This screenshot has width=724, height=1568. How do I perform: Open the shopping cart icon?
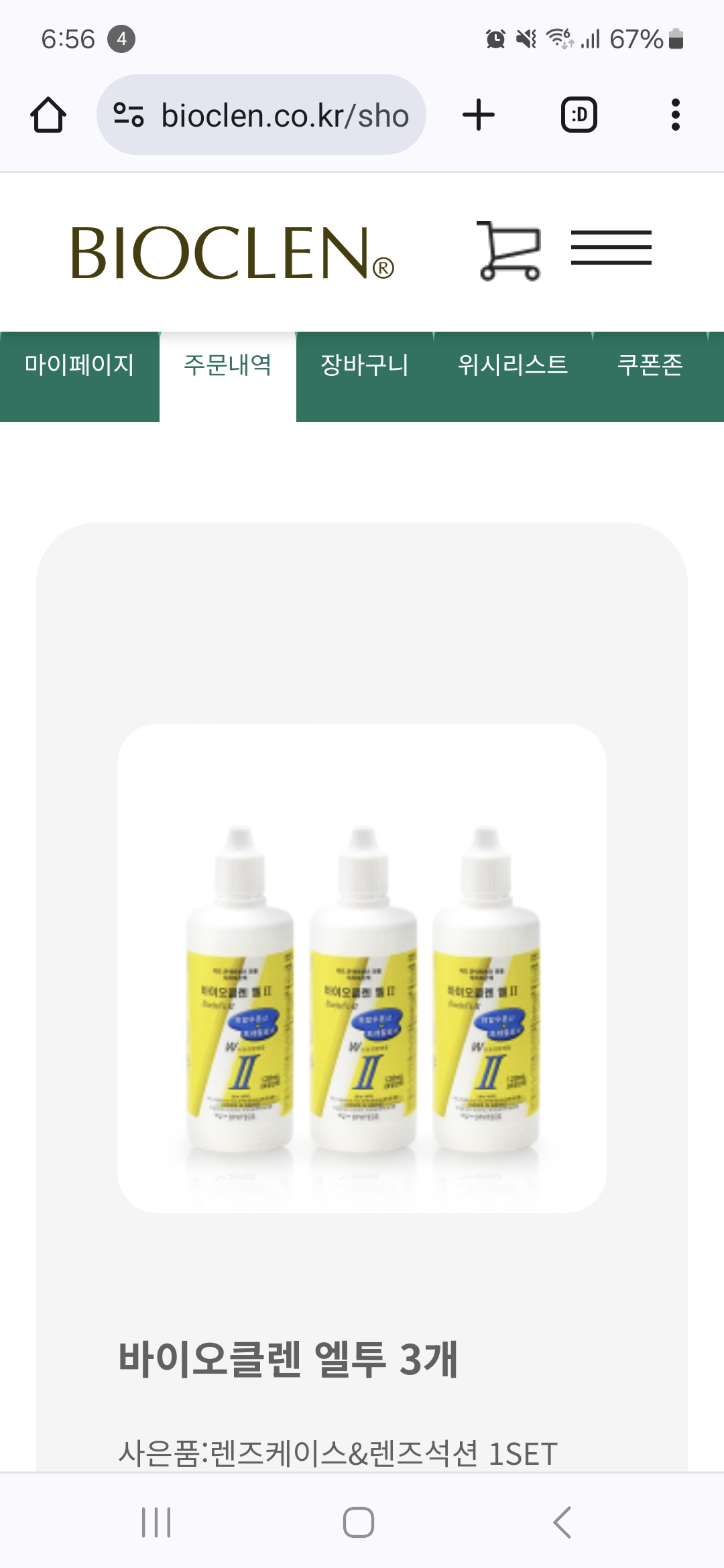(509, 251)
